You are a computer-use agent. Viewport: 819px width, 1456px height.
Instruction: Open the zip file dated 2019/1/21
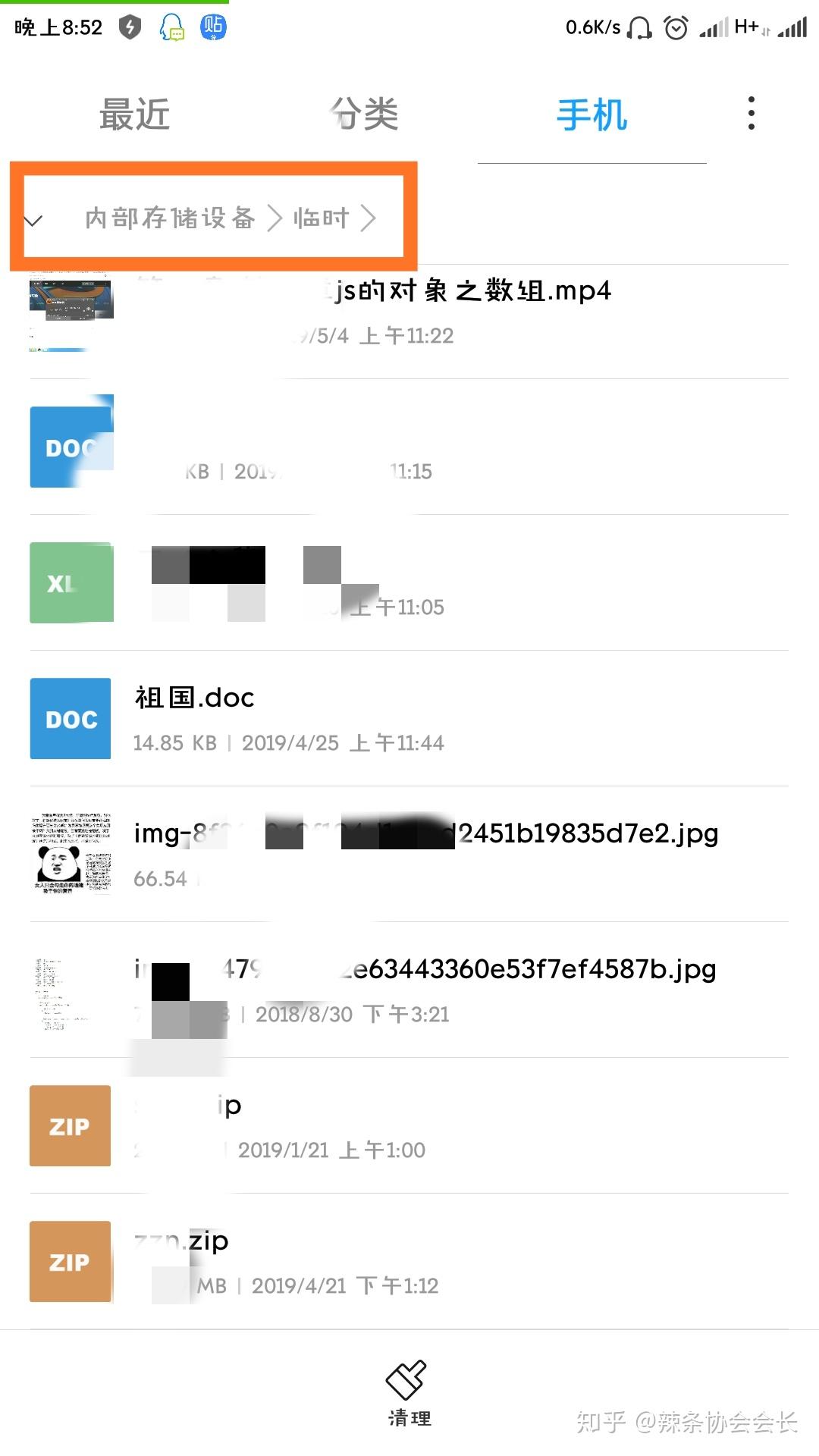click(409, 1125)
